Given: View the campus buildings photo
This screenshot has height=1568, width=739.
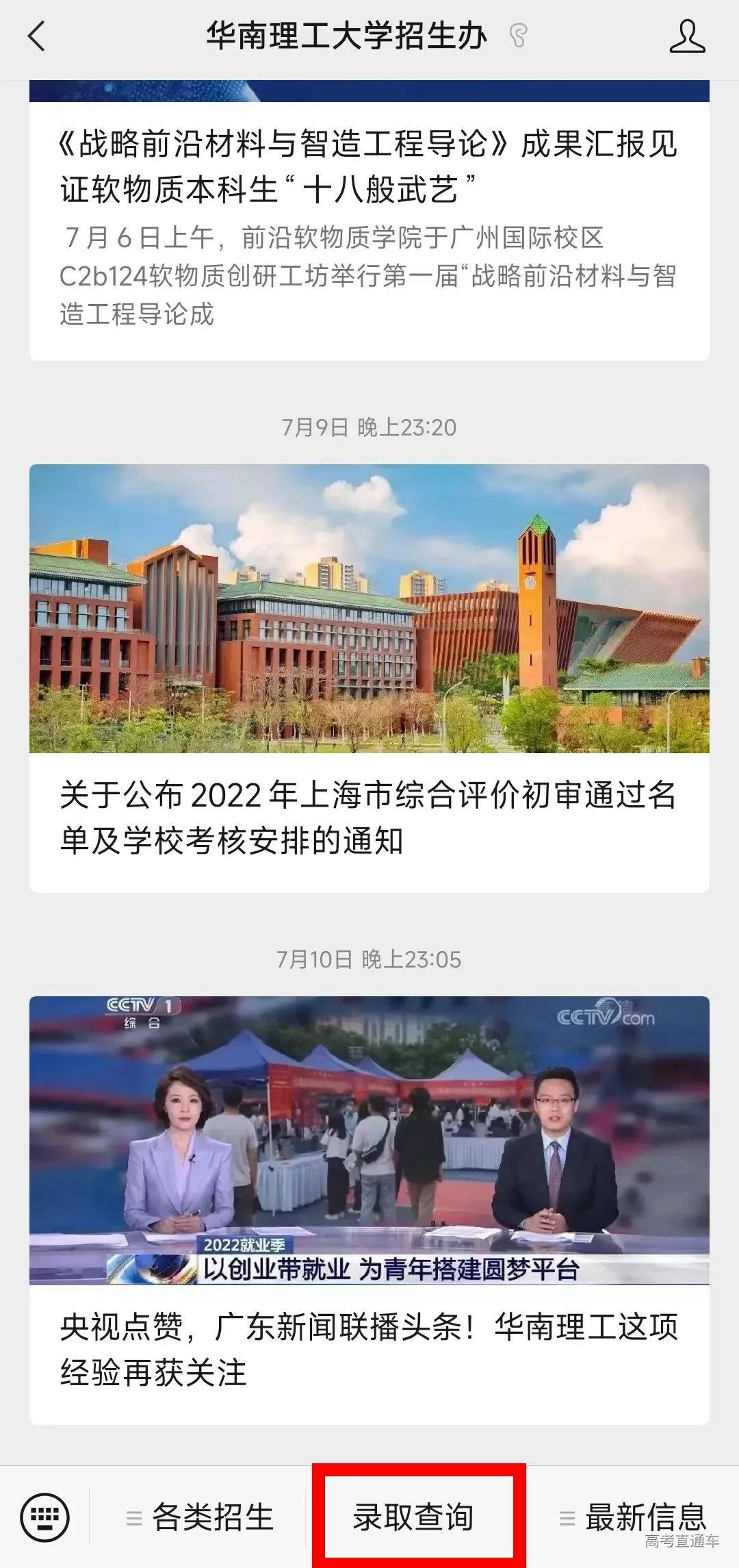Looking at the screenshot, I should [x=369, y=609].
